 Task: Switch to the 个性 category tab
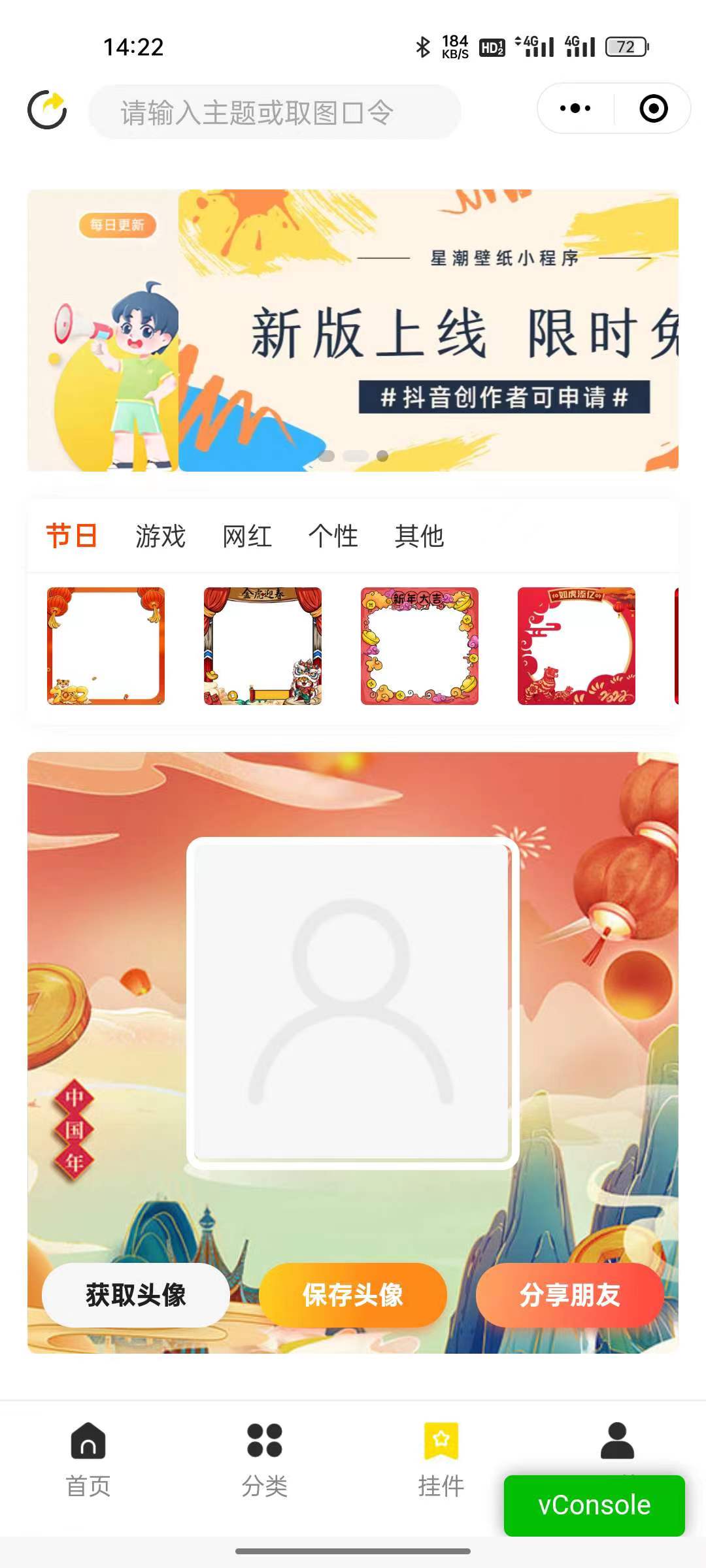click(x=333, y=536)
